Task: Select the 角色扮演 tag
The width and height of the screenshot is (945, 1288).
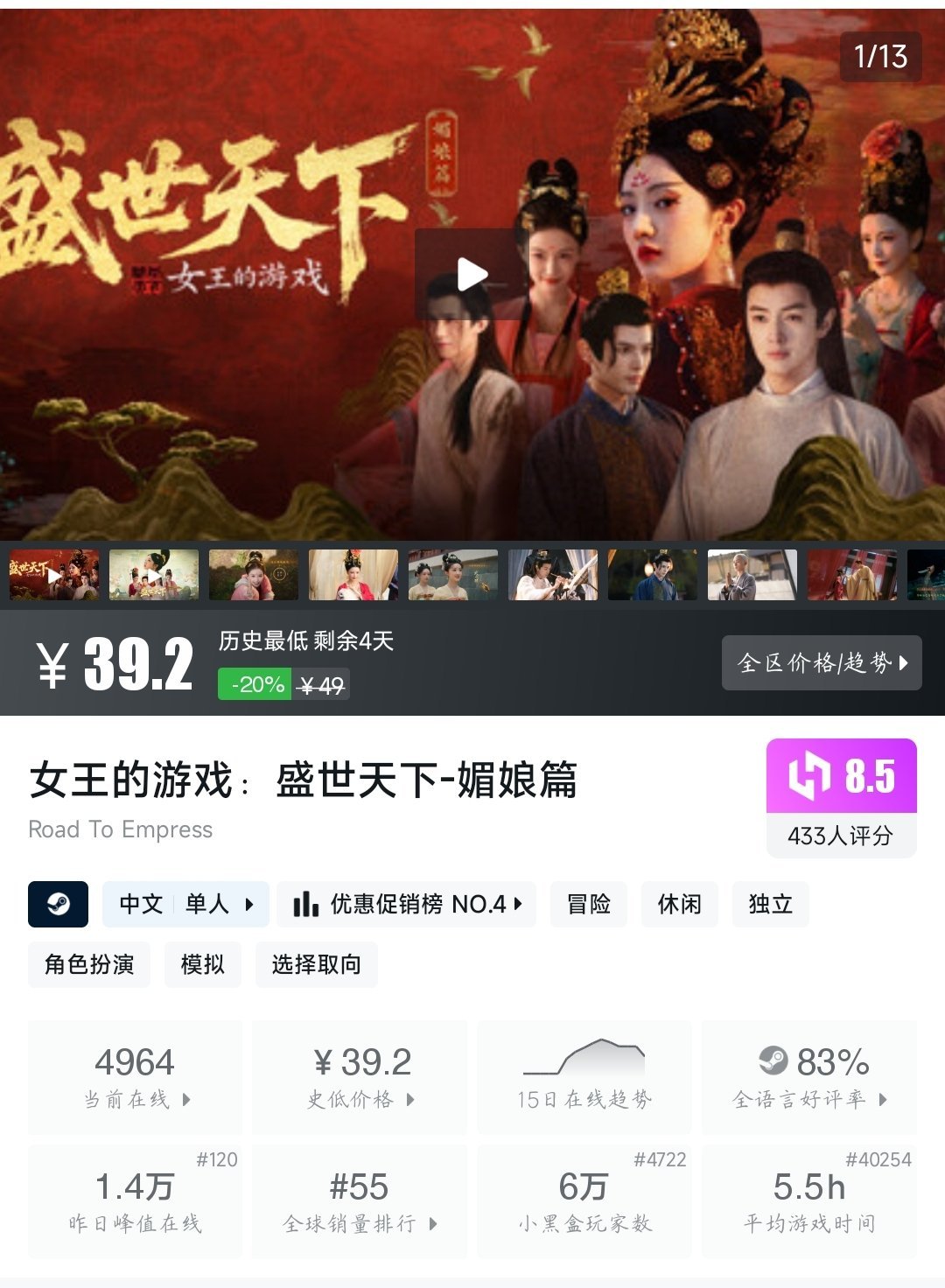Action: (x=89, y=964)
